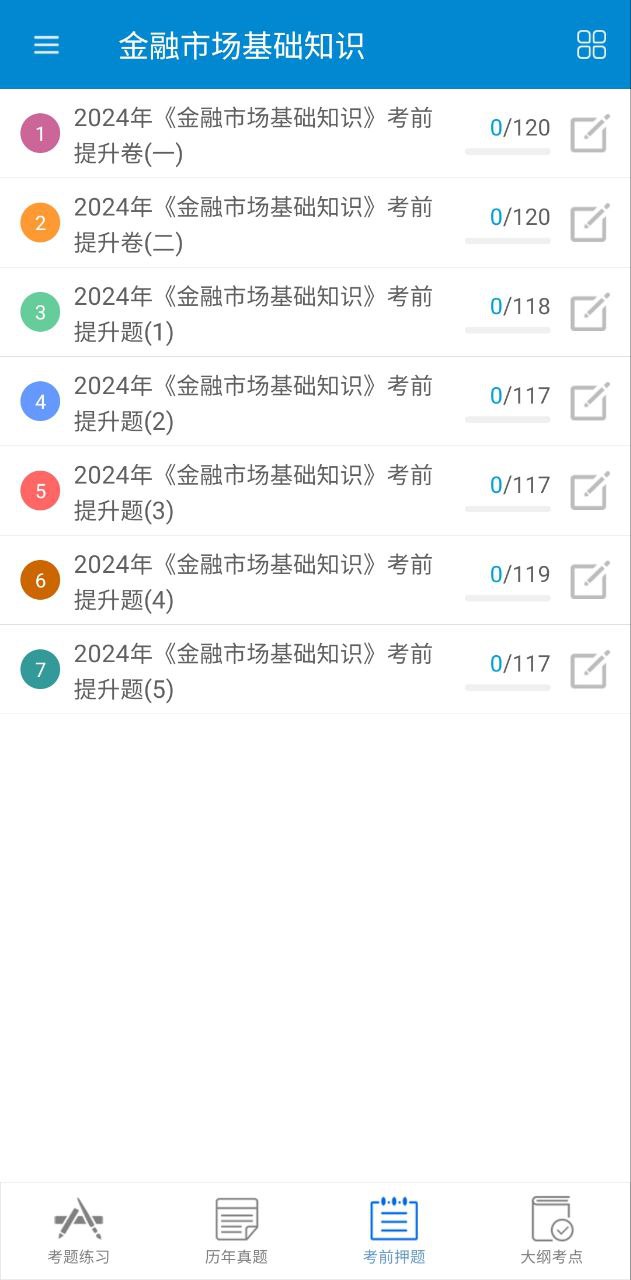This screenshot has width=631, height=1280.
Task: Open 考前提升卷(二) exam paper
Action: click(x=315, y=224)
